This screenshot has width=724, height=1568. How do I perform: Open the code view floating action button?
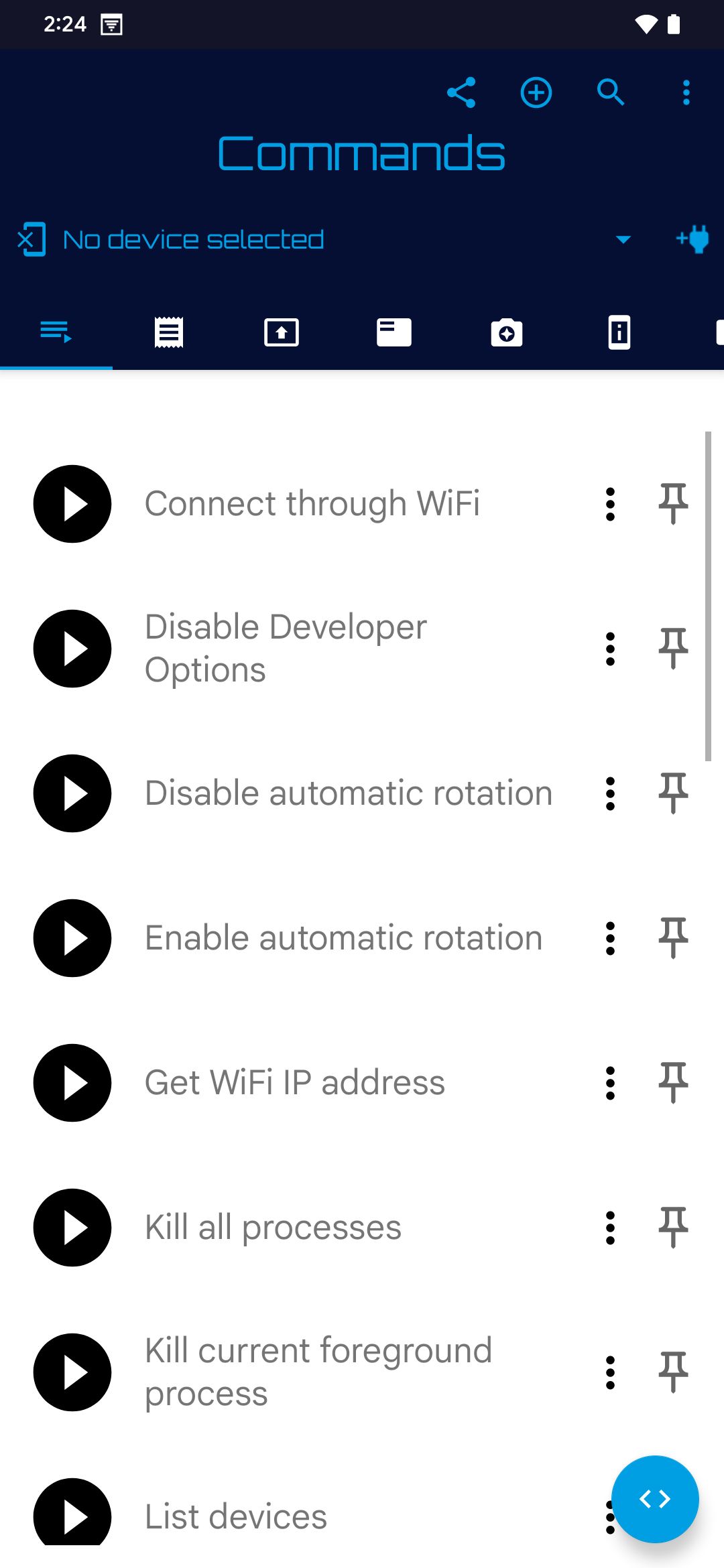click(x=655, y=1498)
